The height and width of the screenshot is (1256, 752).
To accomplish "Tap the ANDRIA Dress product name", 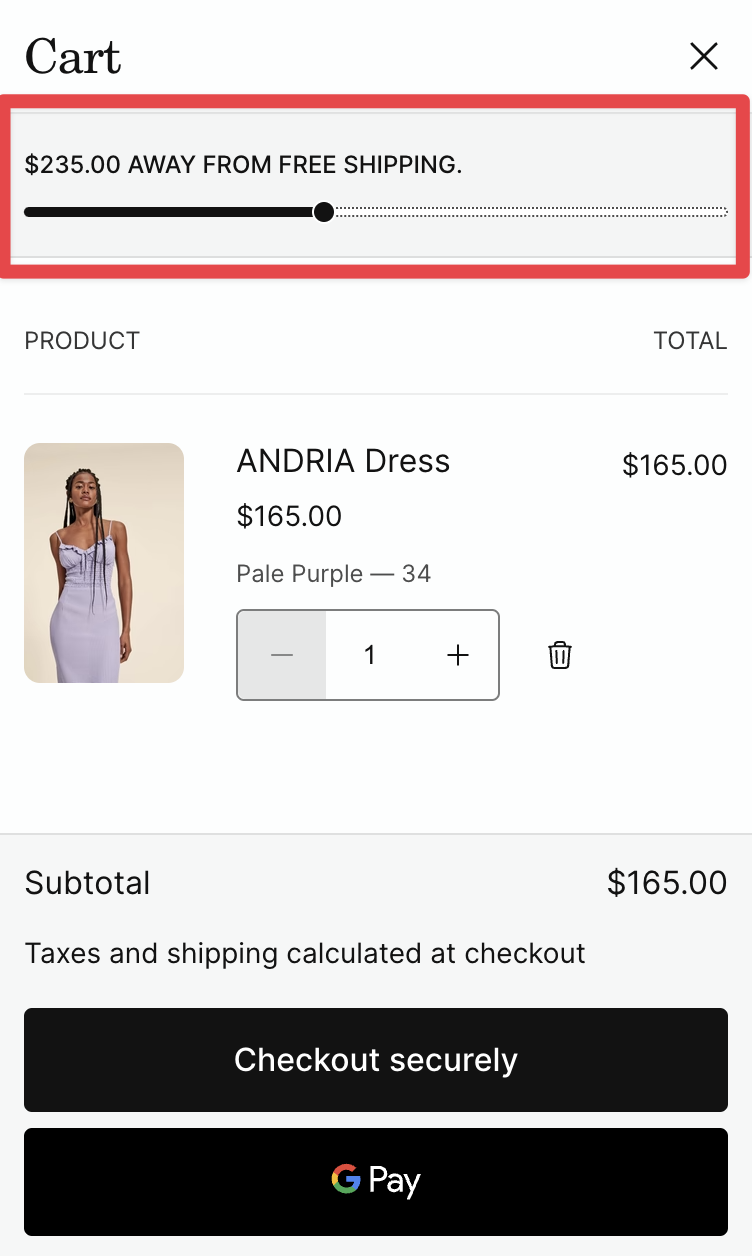I will (x=343, y=461).
